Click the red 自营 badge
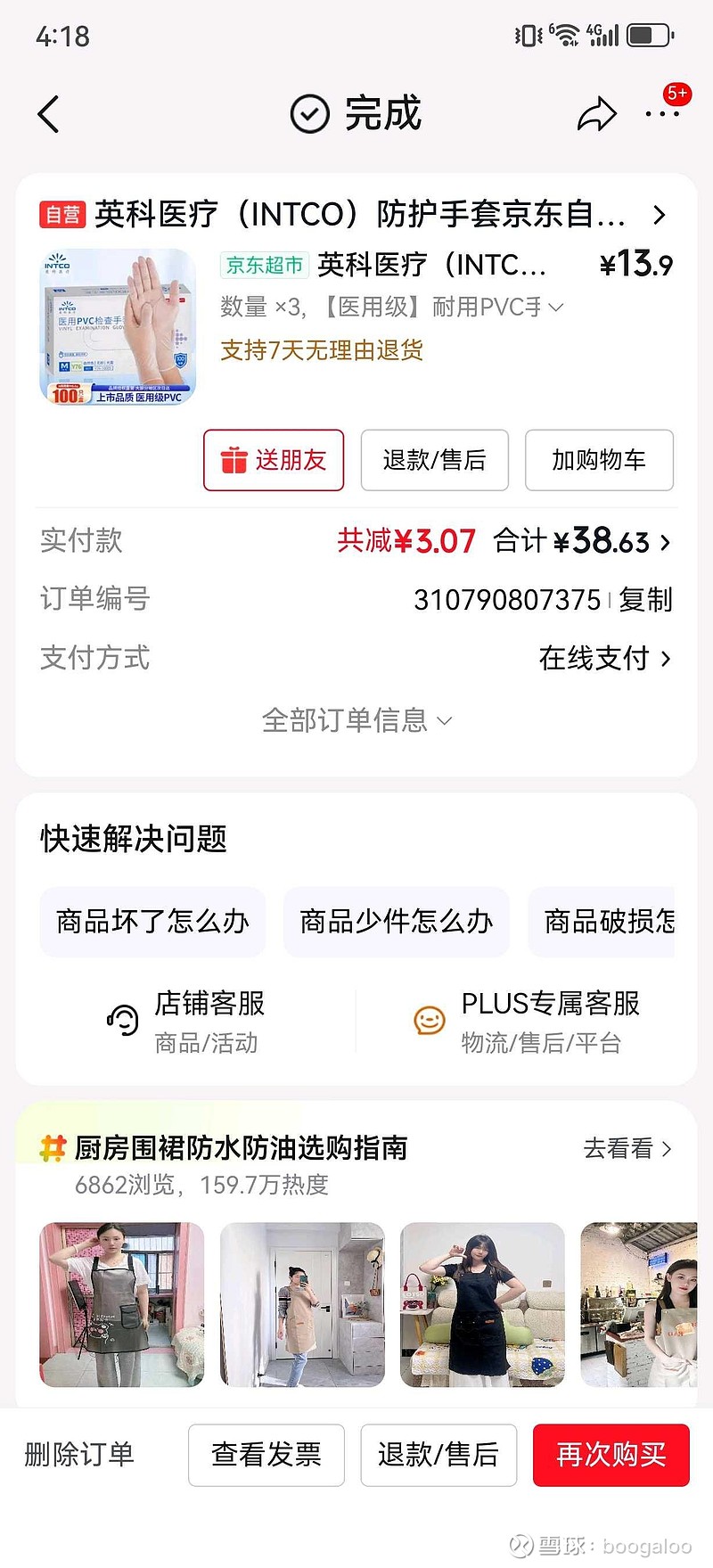Image resolution: width=713 pixels, height=1568 pixels. [x=63, y=215]
